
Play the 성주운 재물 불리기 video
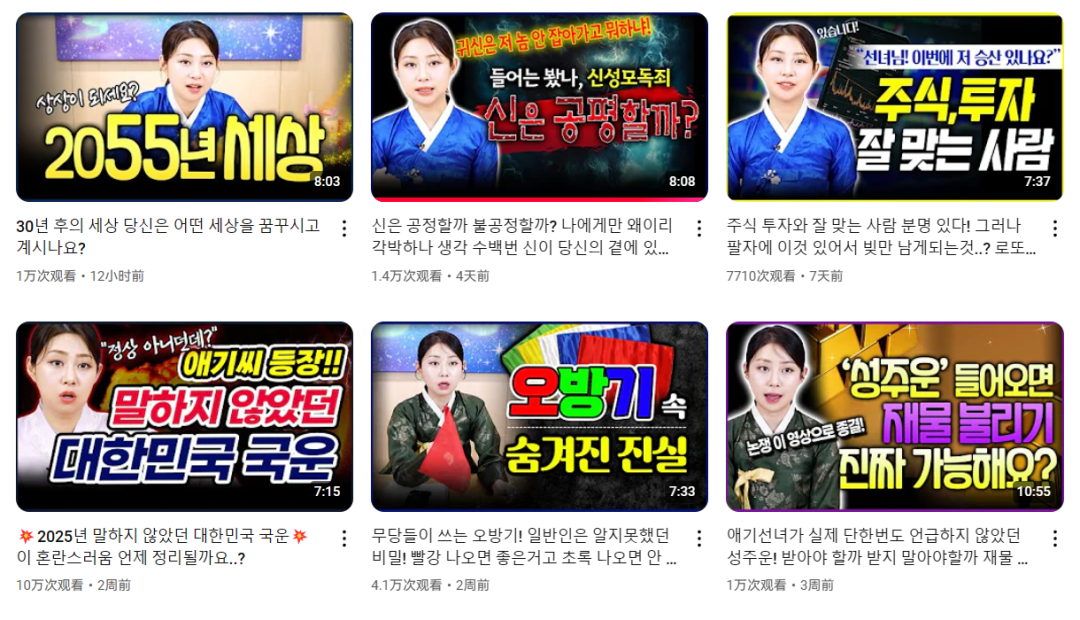894,416
